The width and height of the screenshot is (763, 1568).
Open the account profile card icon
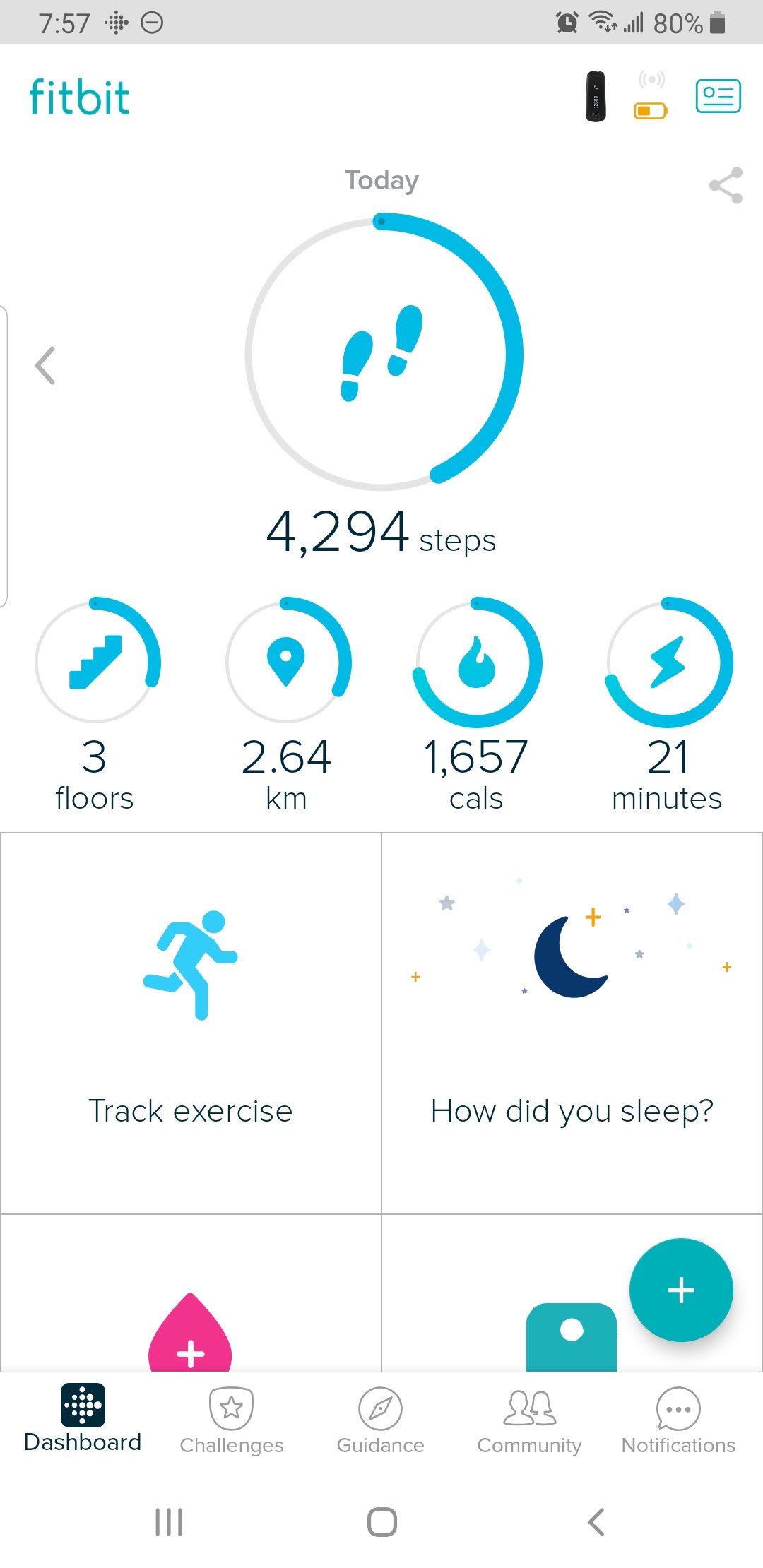pyautogui.click(x=718, y=96)
